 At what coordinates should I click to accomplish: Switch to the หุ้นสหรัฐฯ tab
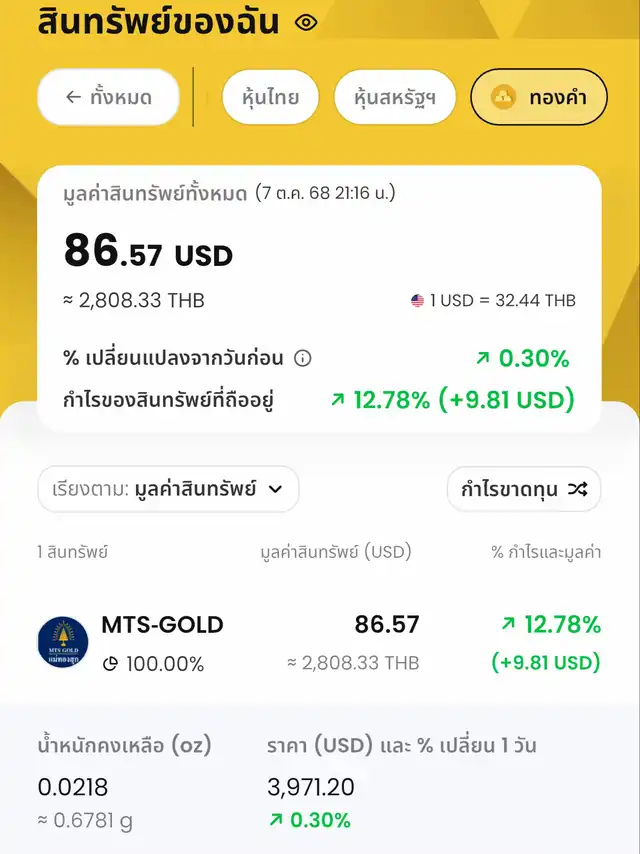395,97
